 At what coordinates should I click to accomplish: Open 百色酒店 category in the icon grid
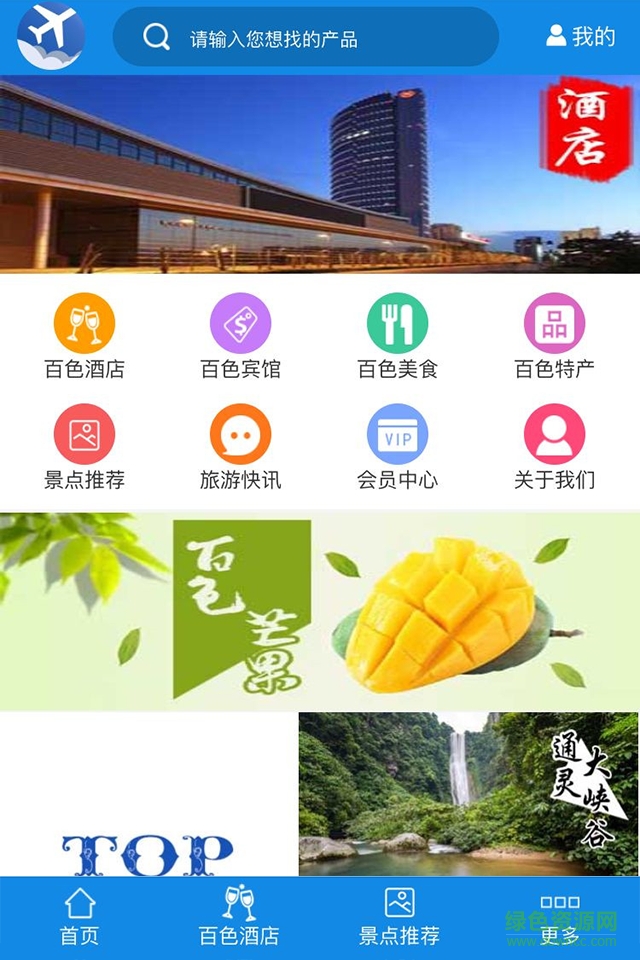(x=84, y=336)
